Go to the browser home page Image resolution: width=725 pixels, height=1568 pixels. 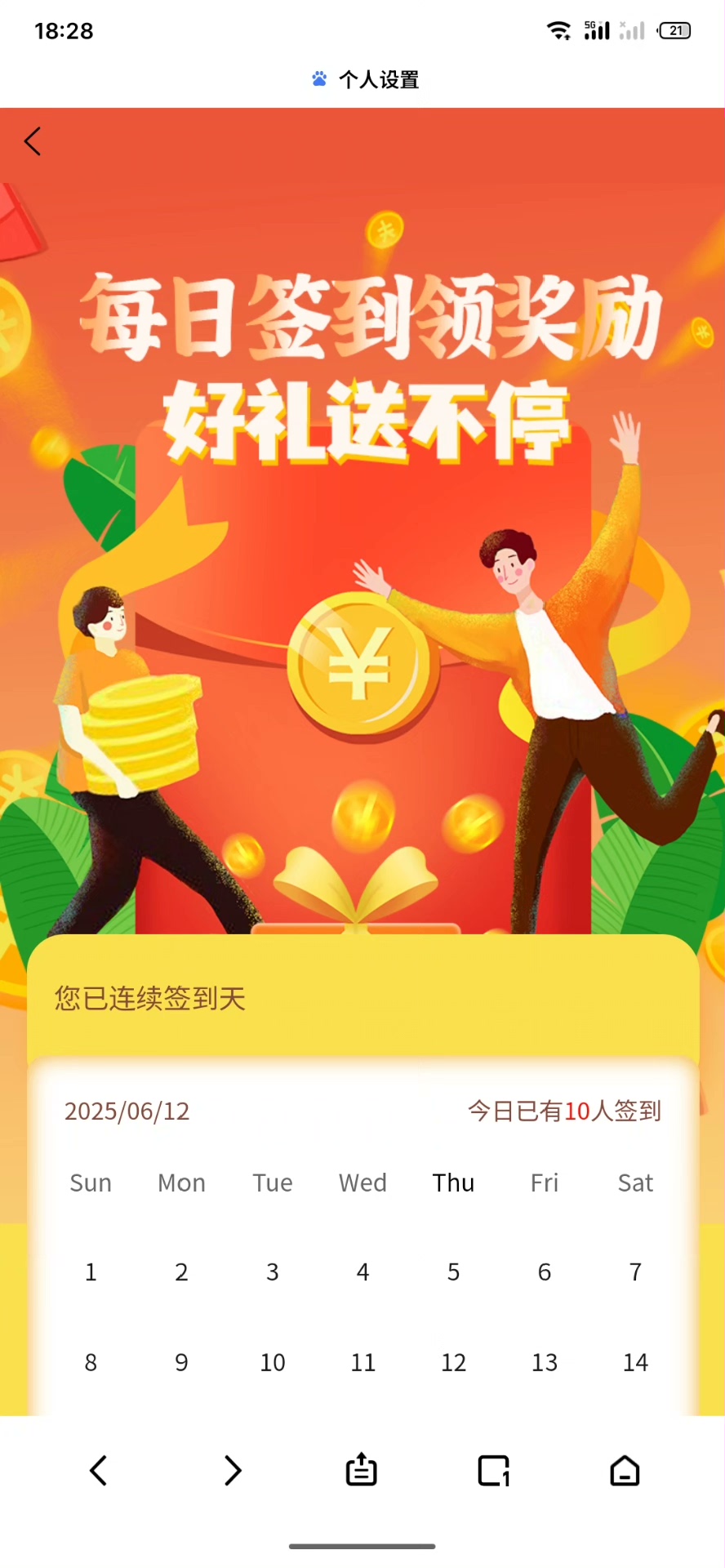pos(625,1471)
